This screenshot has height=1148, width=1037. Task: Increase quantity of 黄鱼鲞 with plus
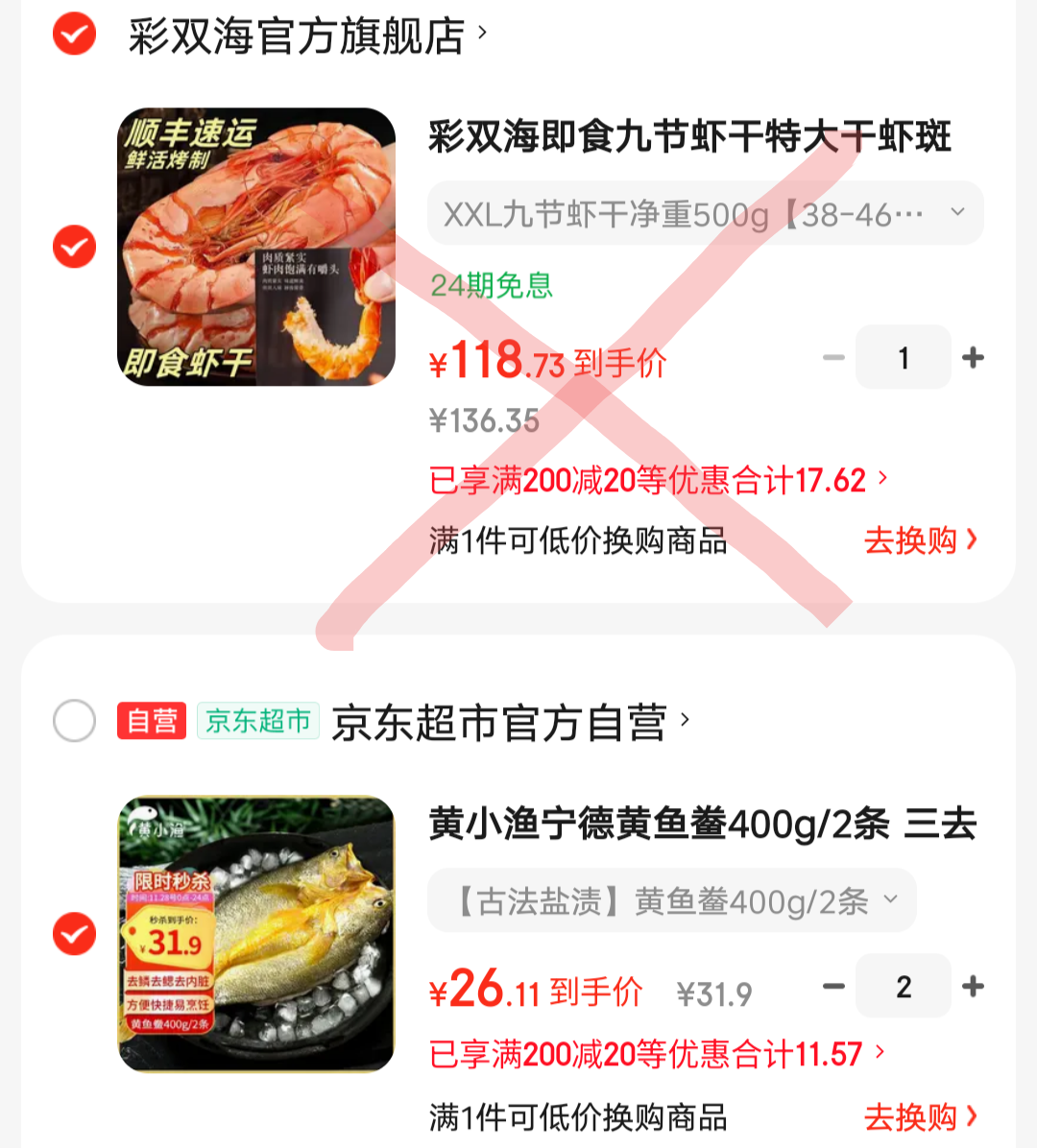(x=973, y=987)
